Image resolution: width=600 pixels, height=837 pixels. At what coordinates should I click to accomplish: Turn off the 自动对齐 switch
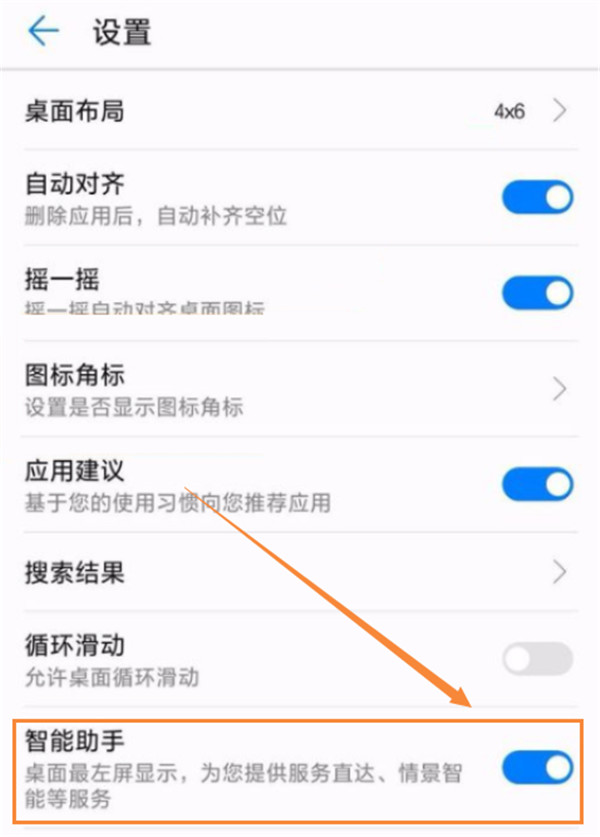537,197
